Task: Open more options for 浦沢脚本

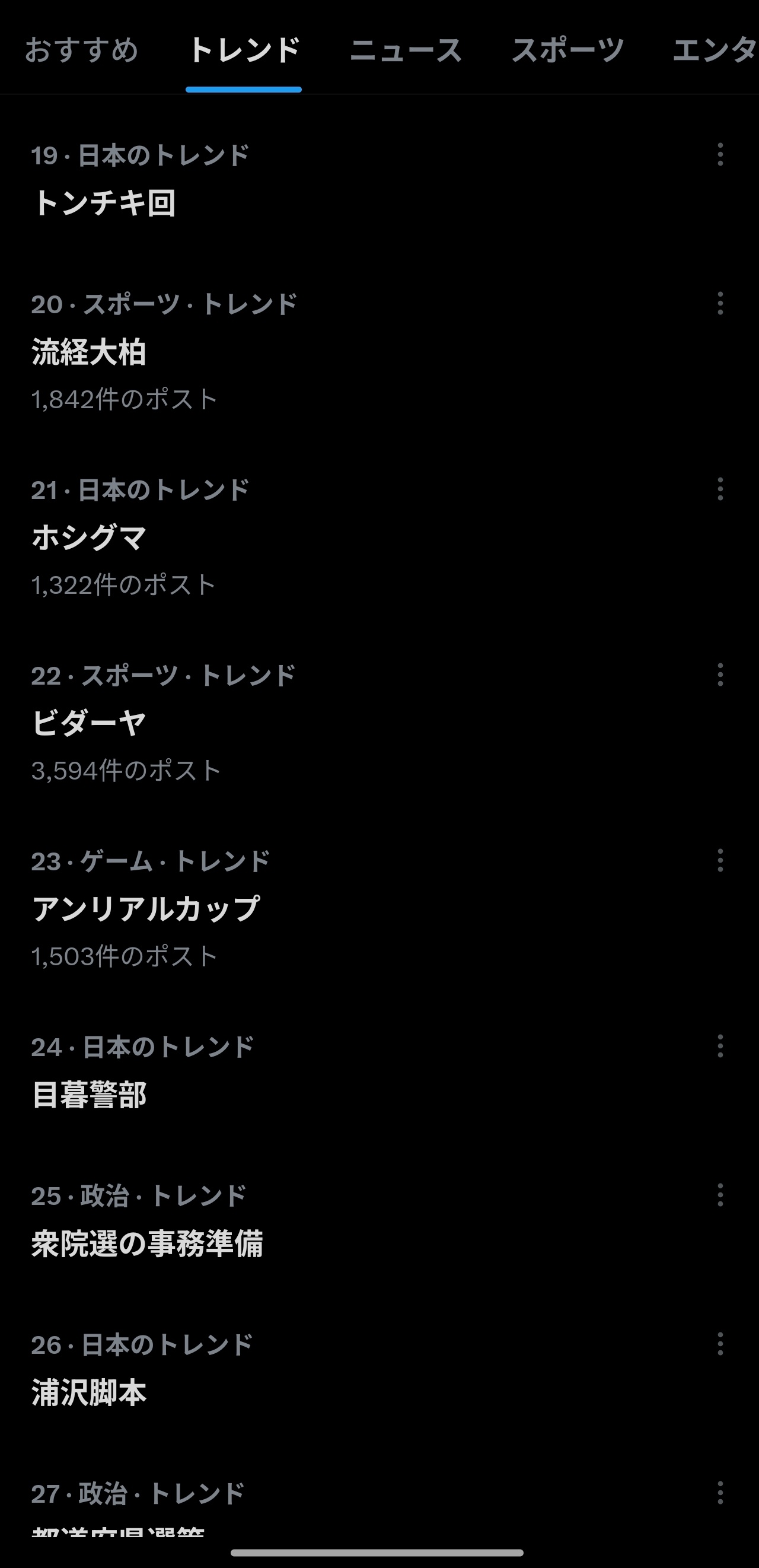Action: tap(720, 1344)
